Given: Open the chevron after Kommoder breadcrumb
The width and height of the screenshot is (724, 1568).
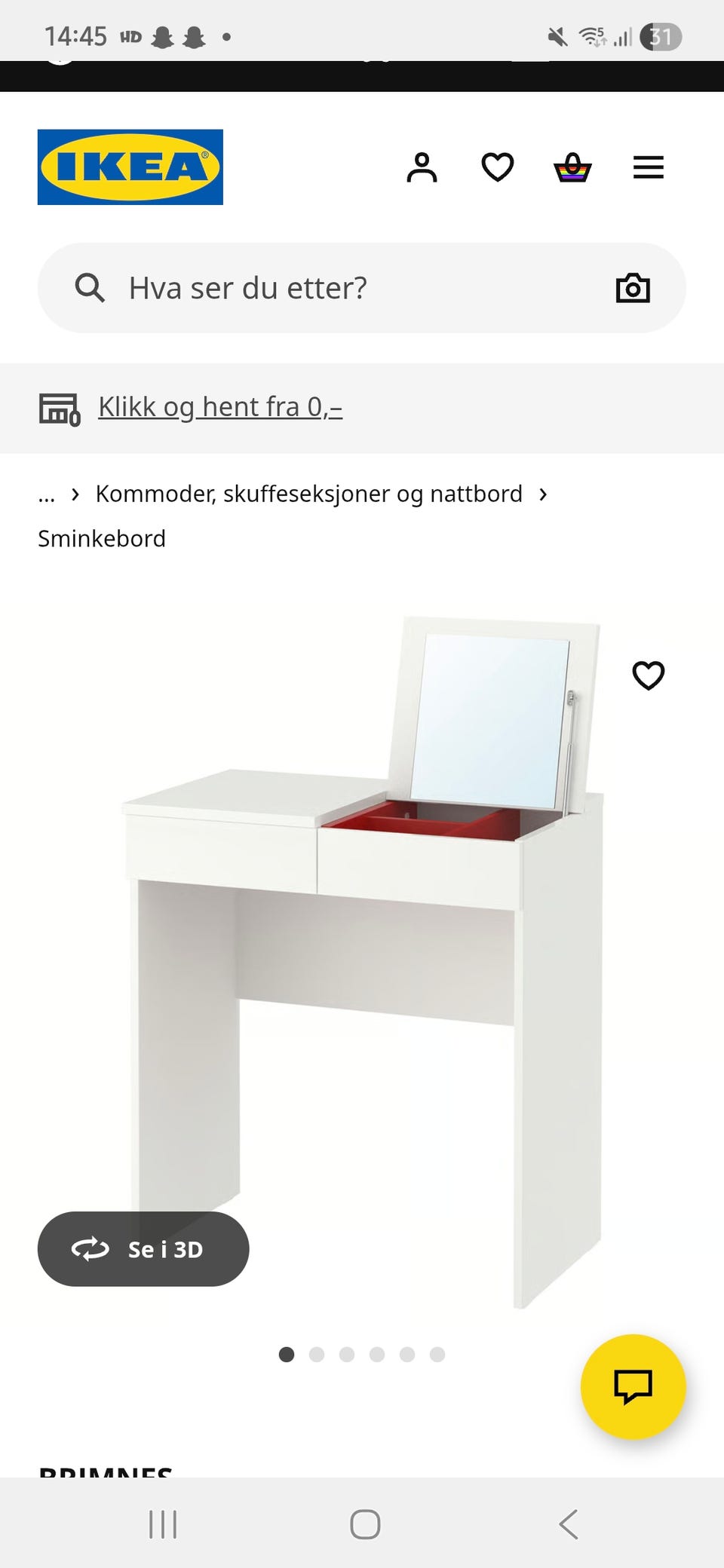Looking at the screenshot, I should (x=542, y=495).
